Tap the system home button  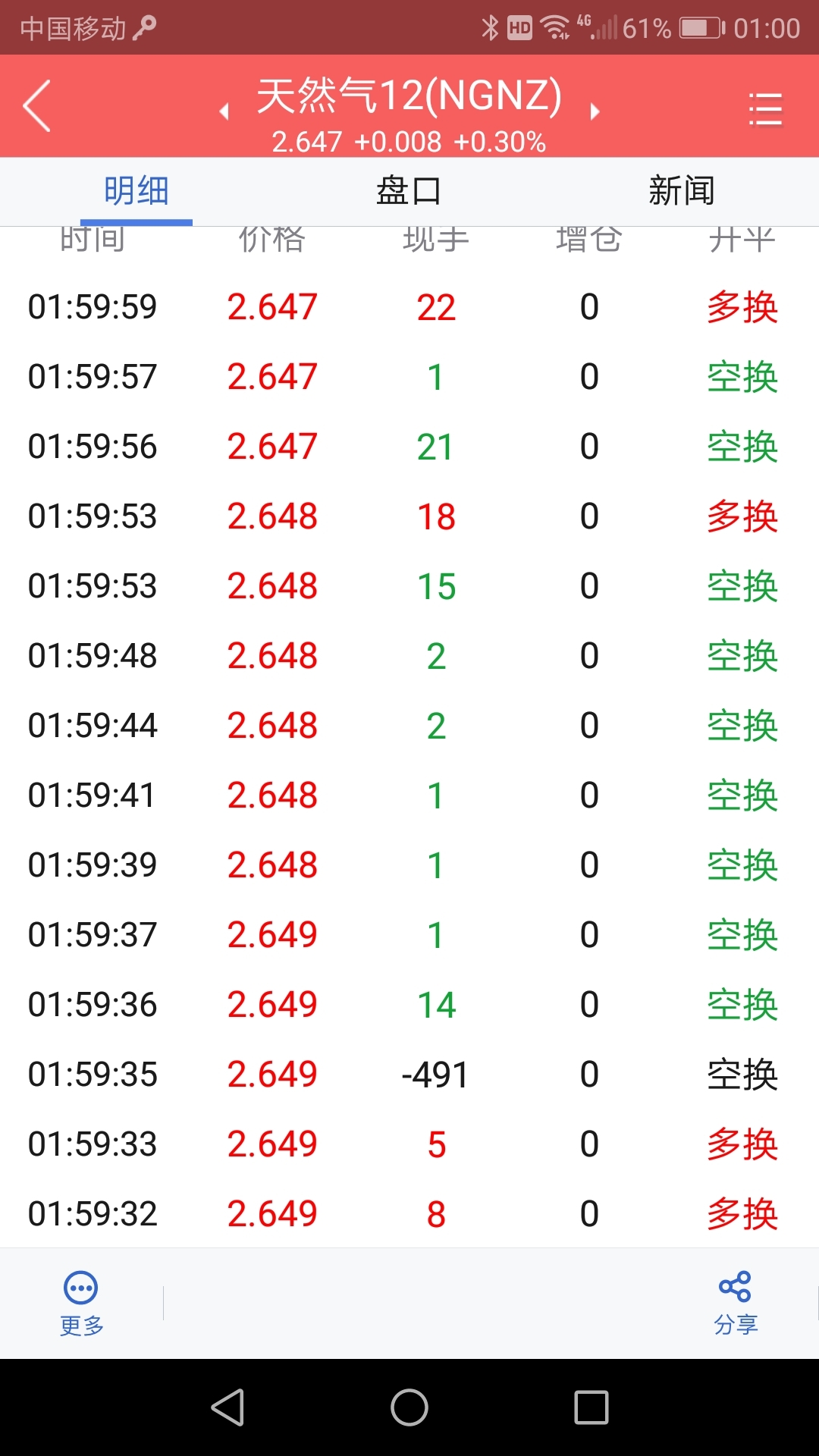409,1407
